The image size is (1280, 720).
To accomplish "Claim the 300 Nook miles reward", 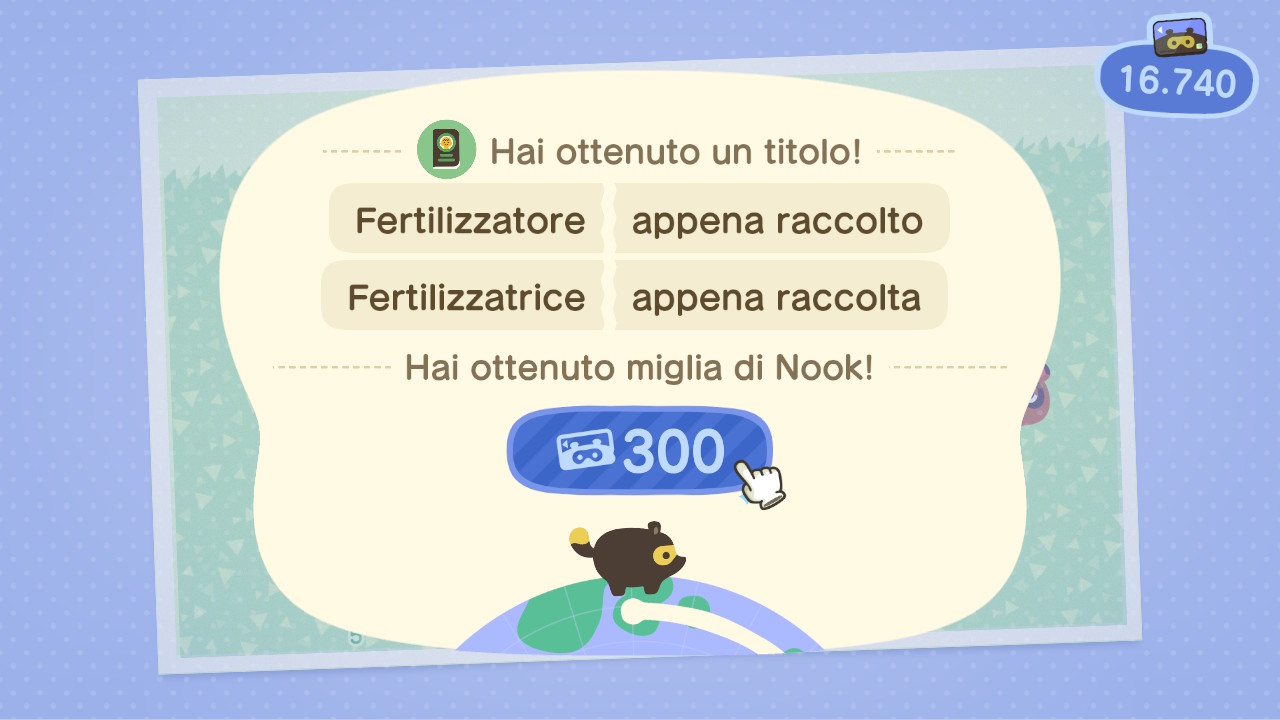I will click(x=640, y=451).
